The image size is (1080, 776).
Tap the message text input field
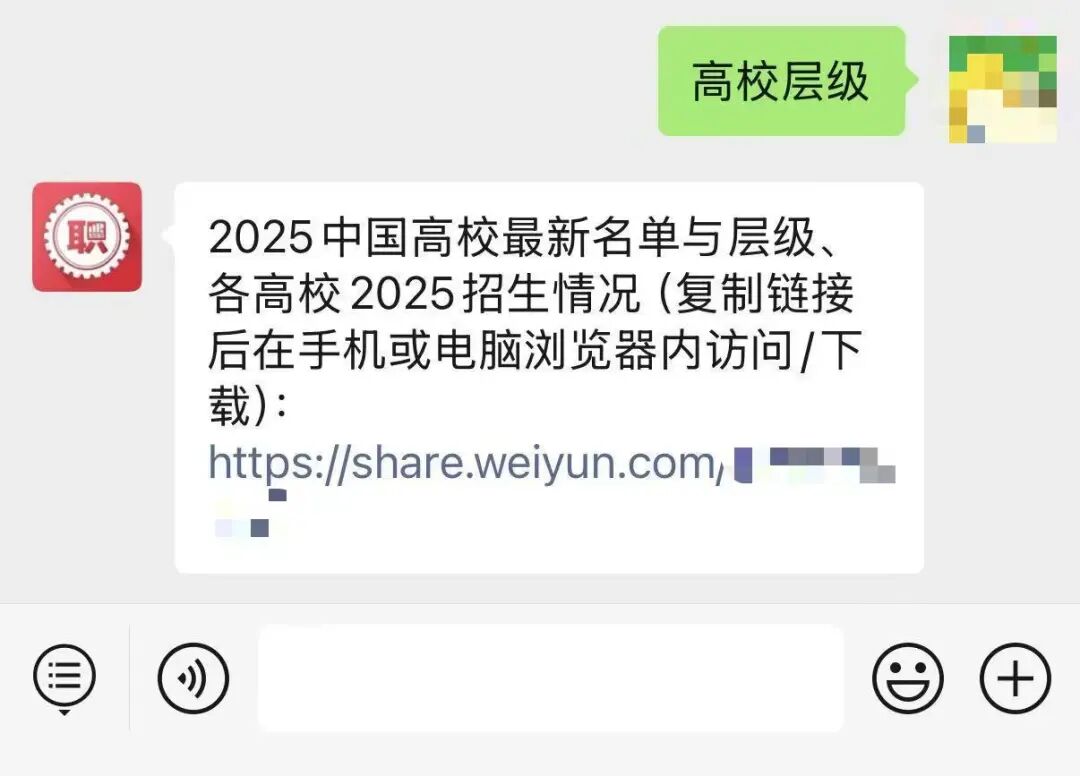[x=550, y=678]
